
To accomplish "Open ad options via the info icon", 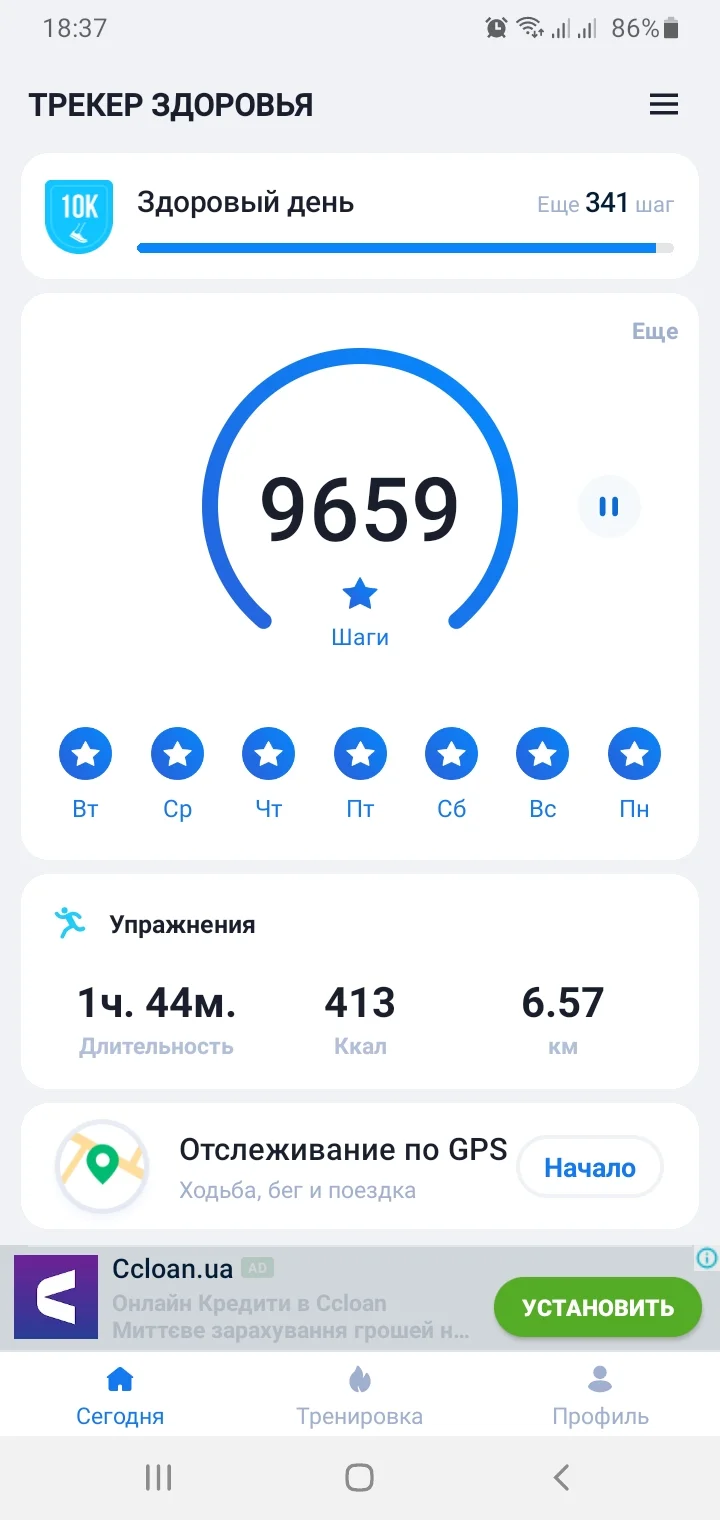I will click(x=704, y=1259).
